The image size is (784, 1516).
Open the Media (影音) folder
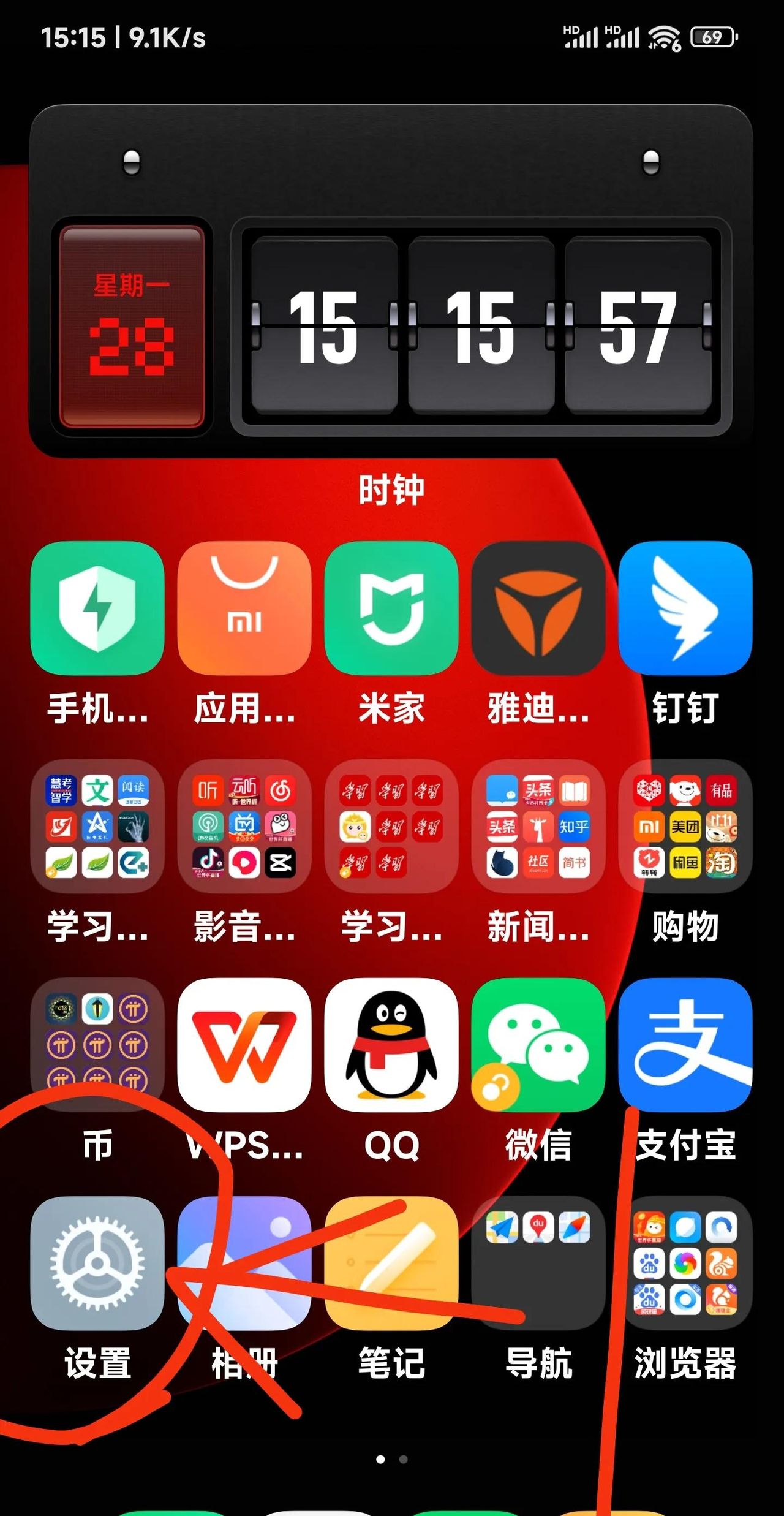(x=245, y=830)
